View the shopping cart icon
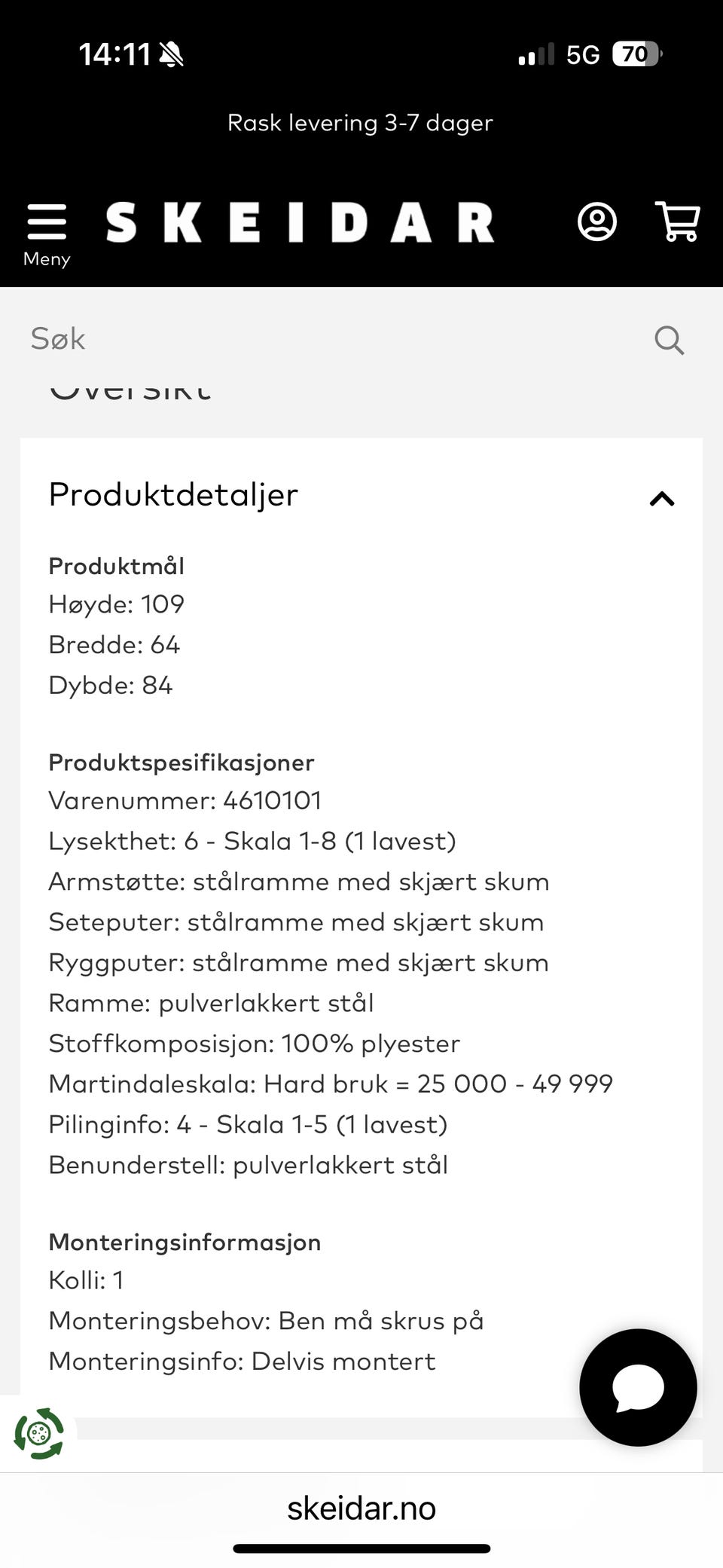Viewport: 723px width, 1568px height. pyautogui.click(x=677, y=222)
